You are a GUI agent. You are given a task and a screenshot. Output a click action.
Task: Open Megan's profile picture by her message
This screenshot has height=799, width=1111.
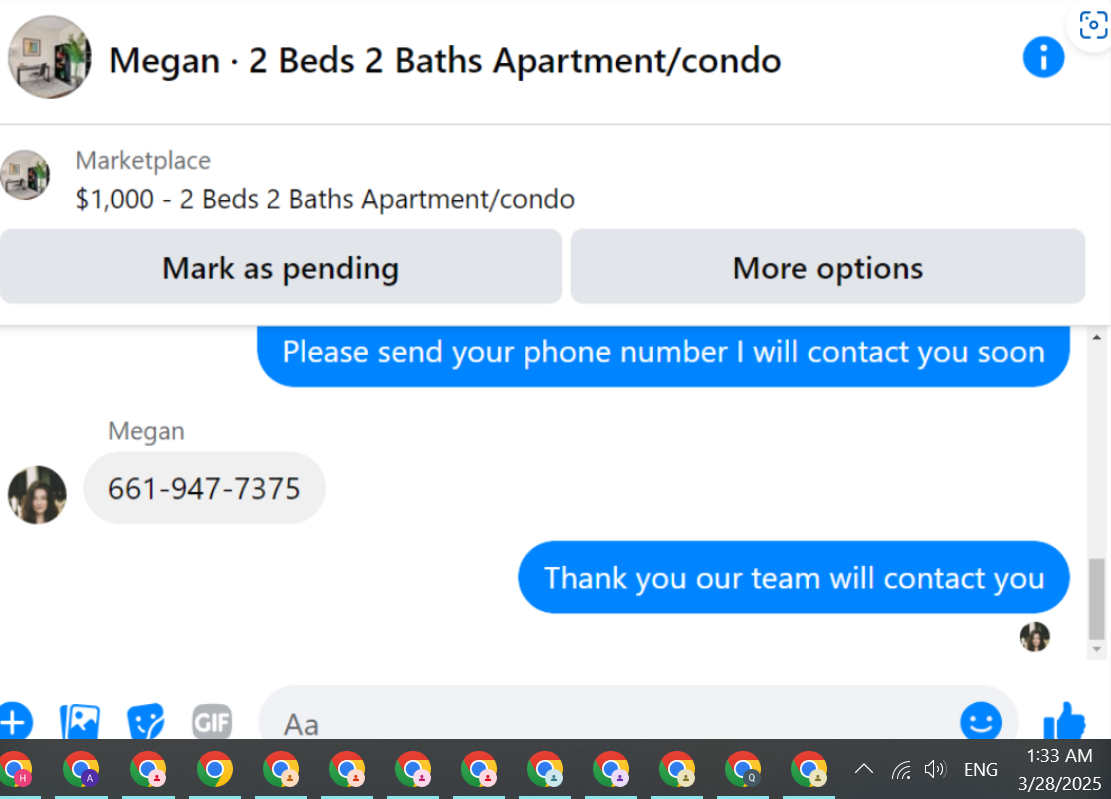(37, 494)
